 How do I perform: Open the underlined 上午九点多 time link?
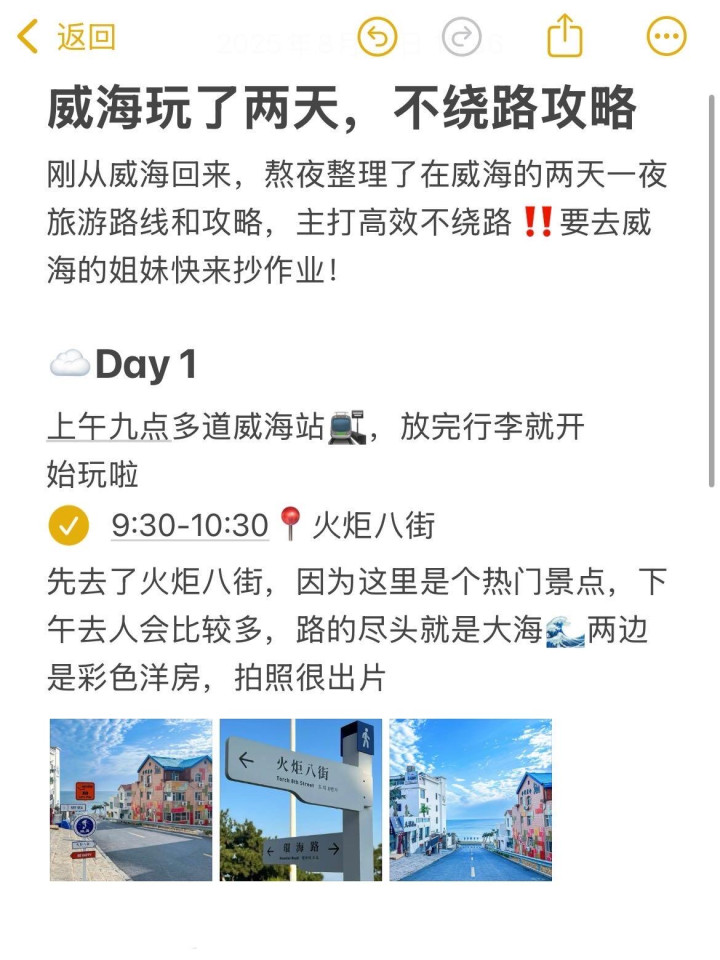click(x=109, y=428)
